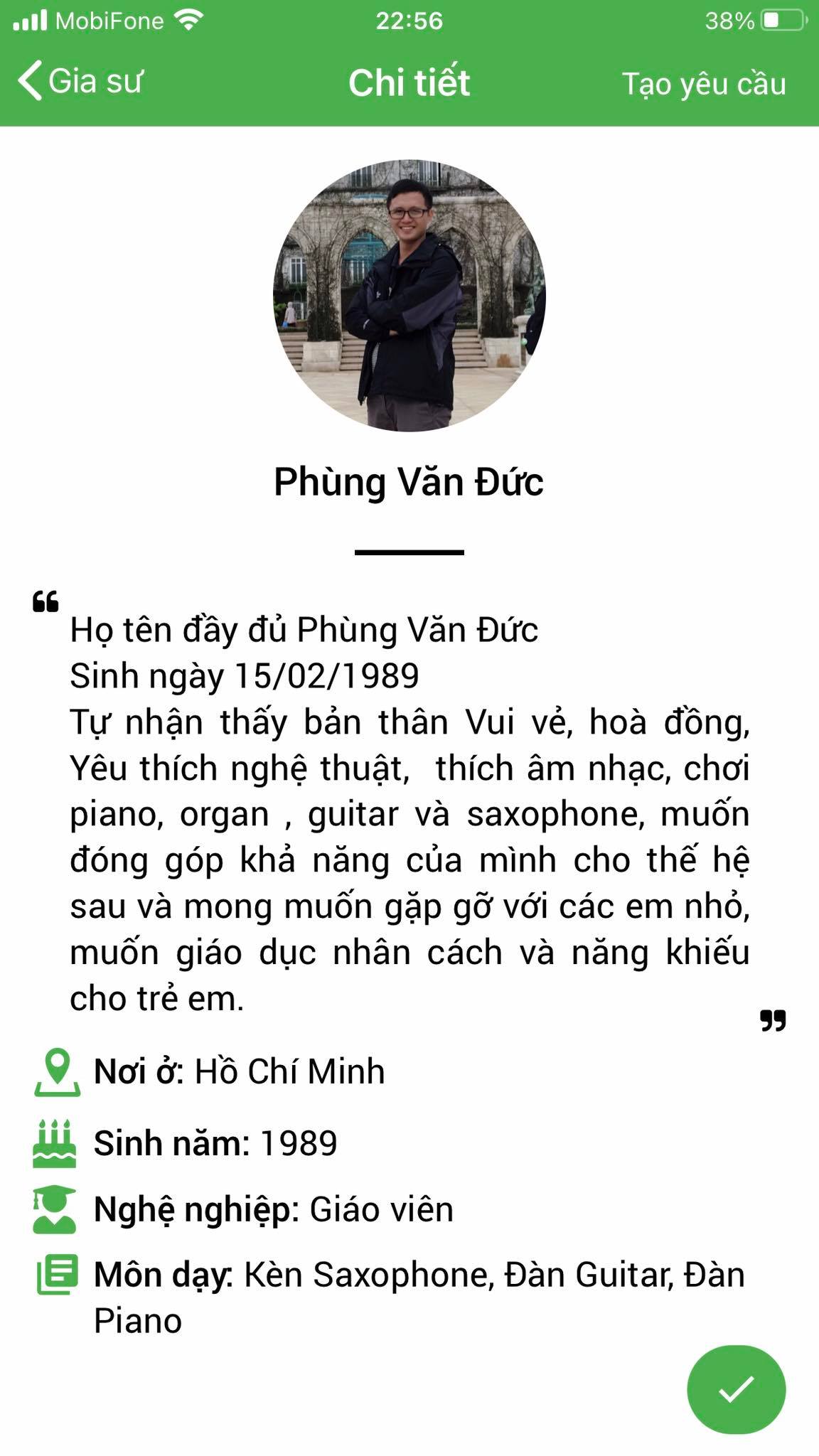Tap the green checkmark floating button
This screenshot has height=1456, width=819.
coord(736,1389)
